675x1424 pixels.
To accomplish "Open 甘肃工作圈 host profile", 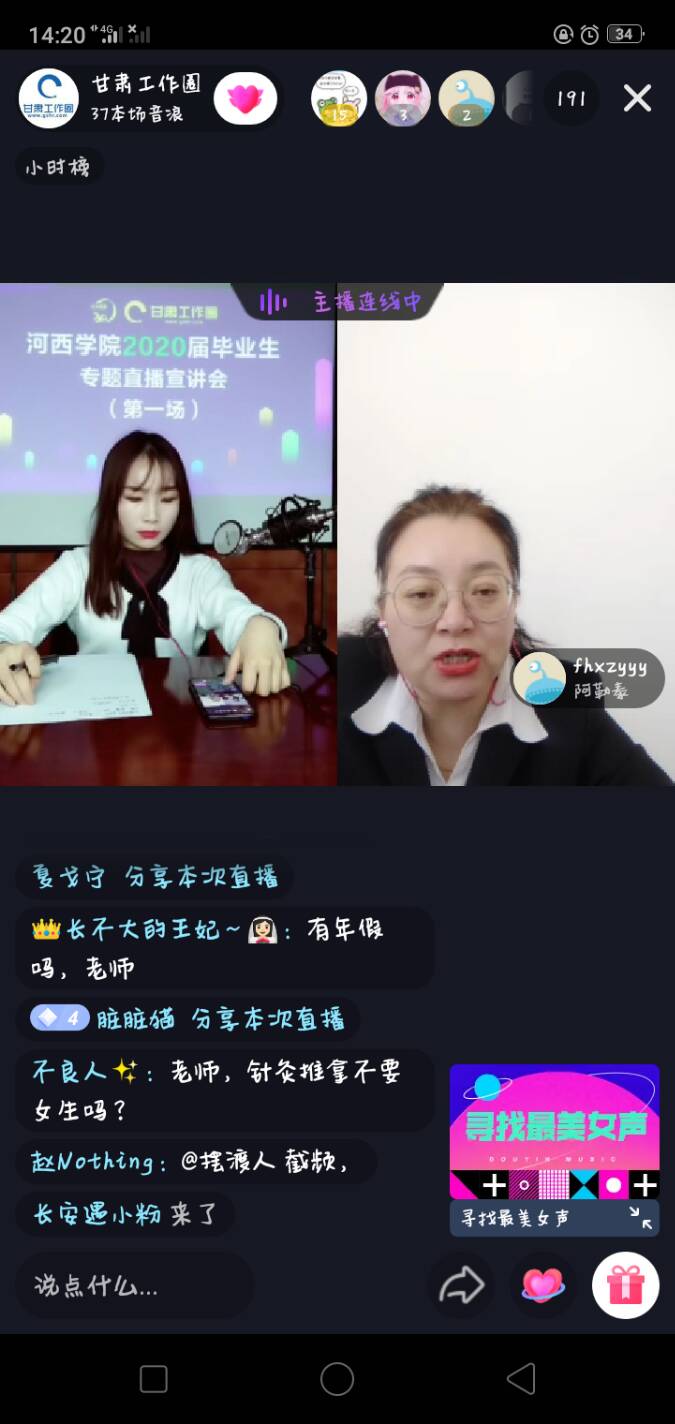I will click(49, 98).
